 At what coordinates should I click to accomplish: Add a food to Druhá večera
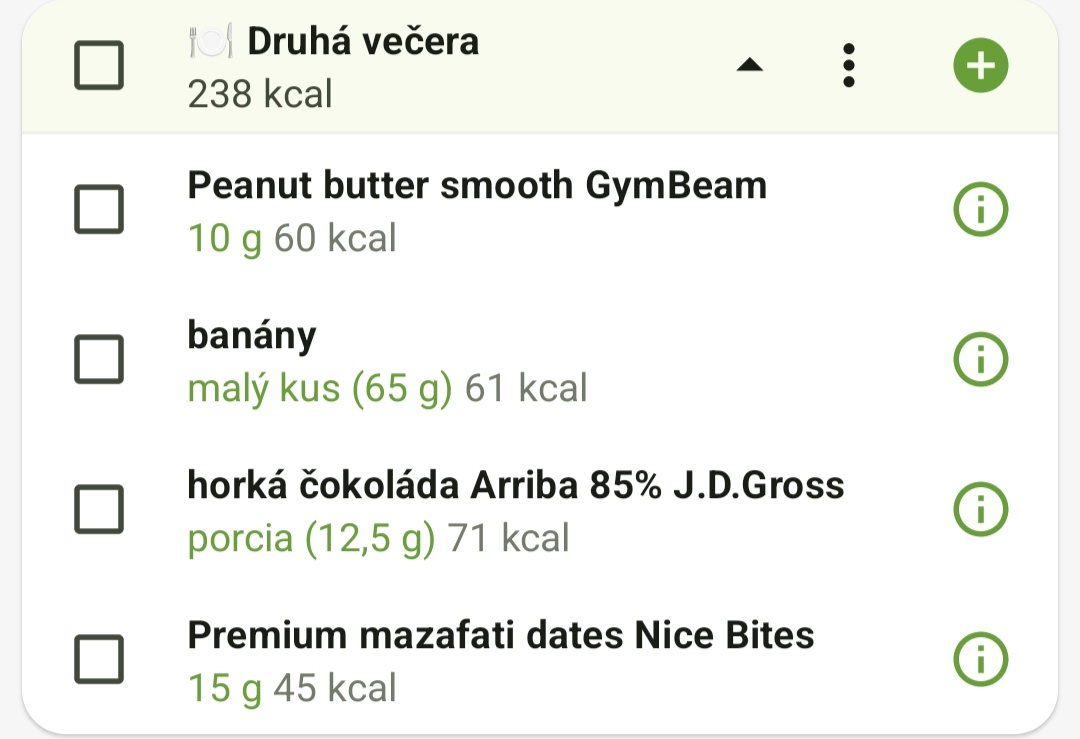980,66
